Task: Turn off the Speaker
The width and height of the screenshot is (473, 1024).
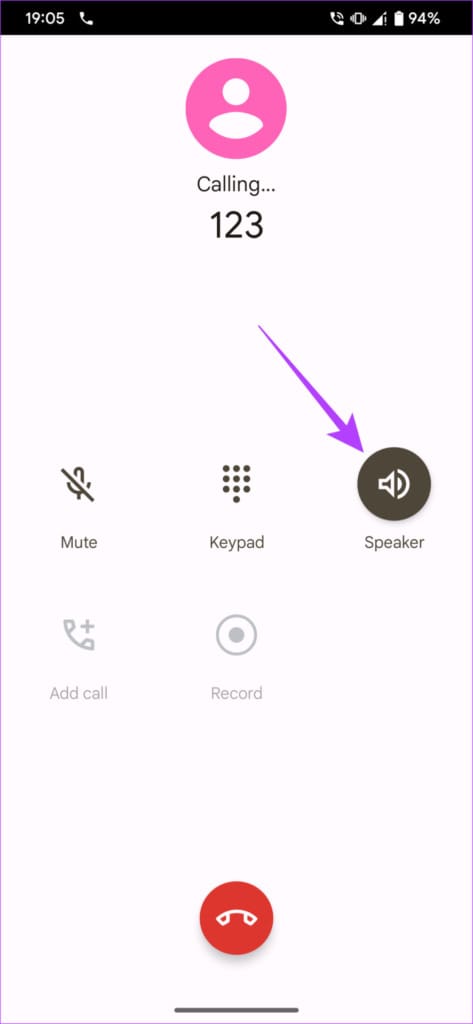Action: tap(394, 484)
